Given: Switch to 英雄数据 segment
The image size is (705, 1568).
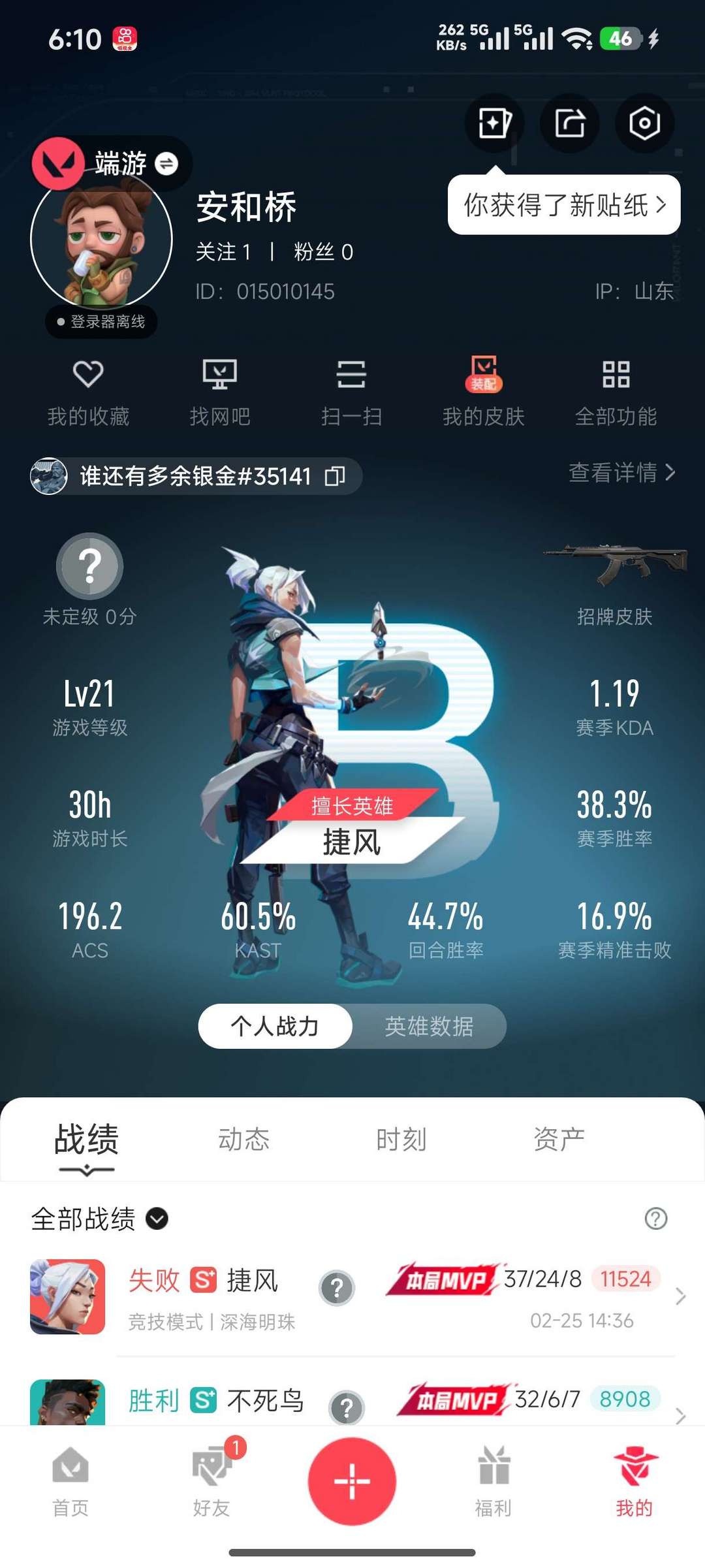Looking at the screenshot, I should pos(429,1026).
